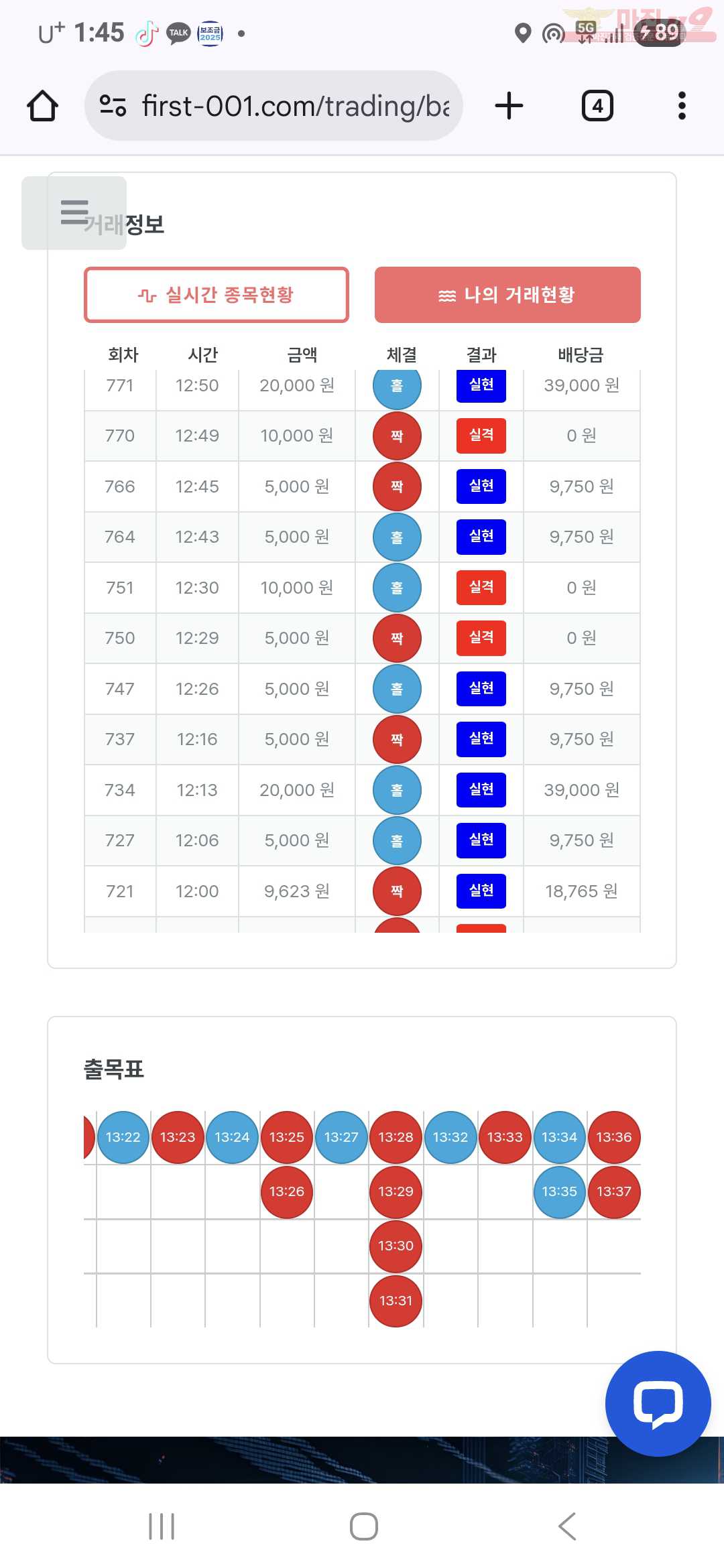Open a new browser tab
Screen dimensions: 724x1568
tap(509, 106)
